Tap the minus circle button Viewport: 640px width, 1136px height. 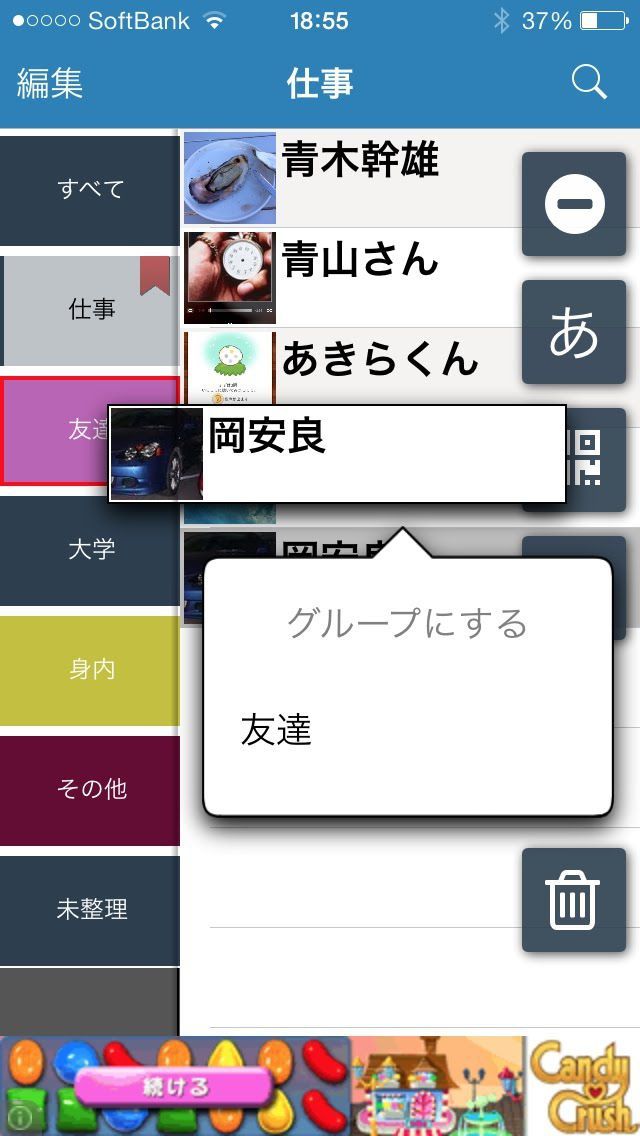(574, 204)
